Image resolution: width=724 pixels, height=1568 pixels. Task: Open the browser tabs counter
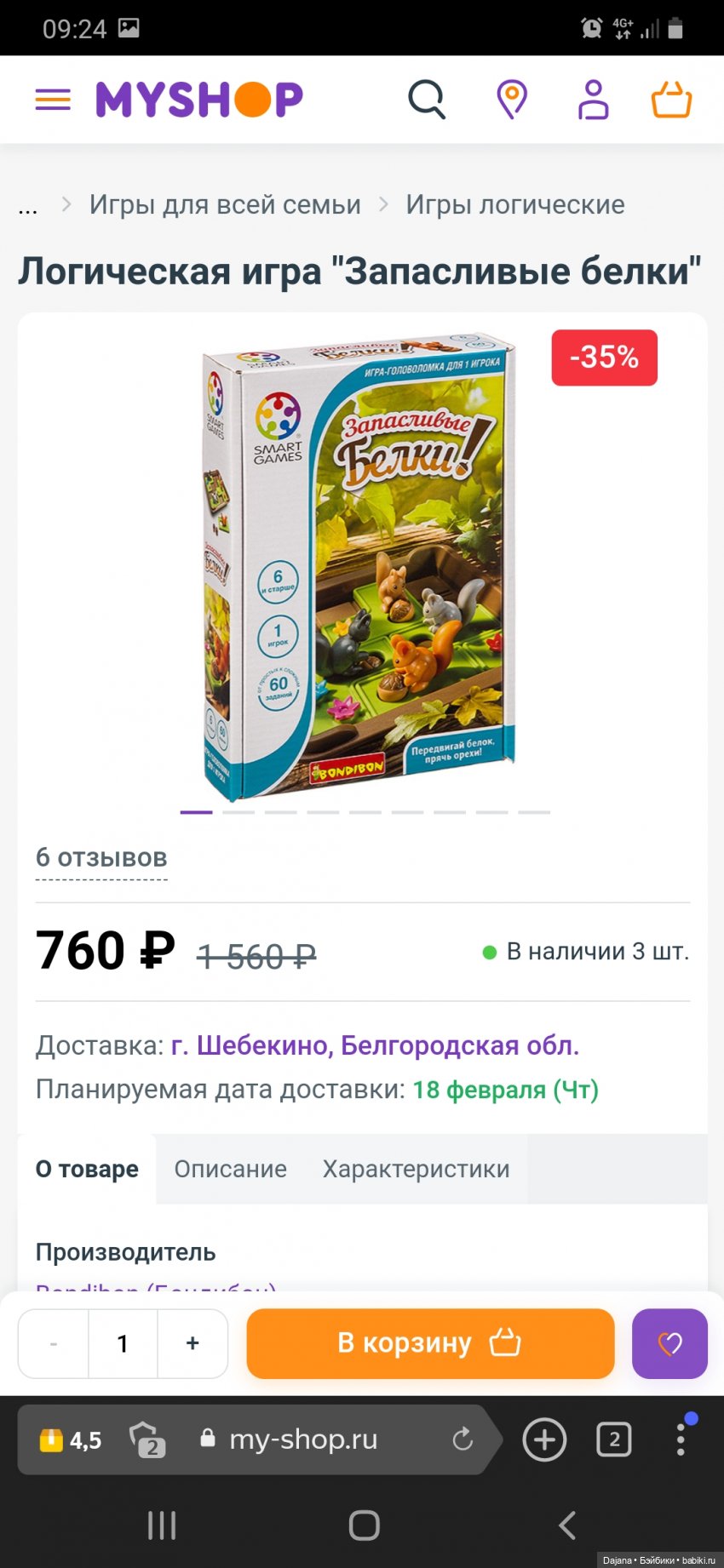click(x=614, y=1439)
